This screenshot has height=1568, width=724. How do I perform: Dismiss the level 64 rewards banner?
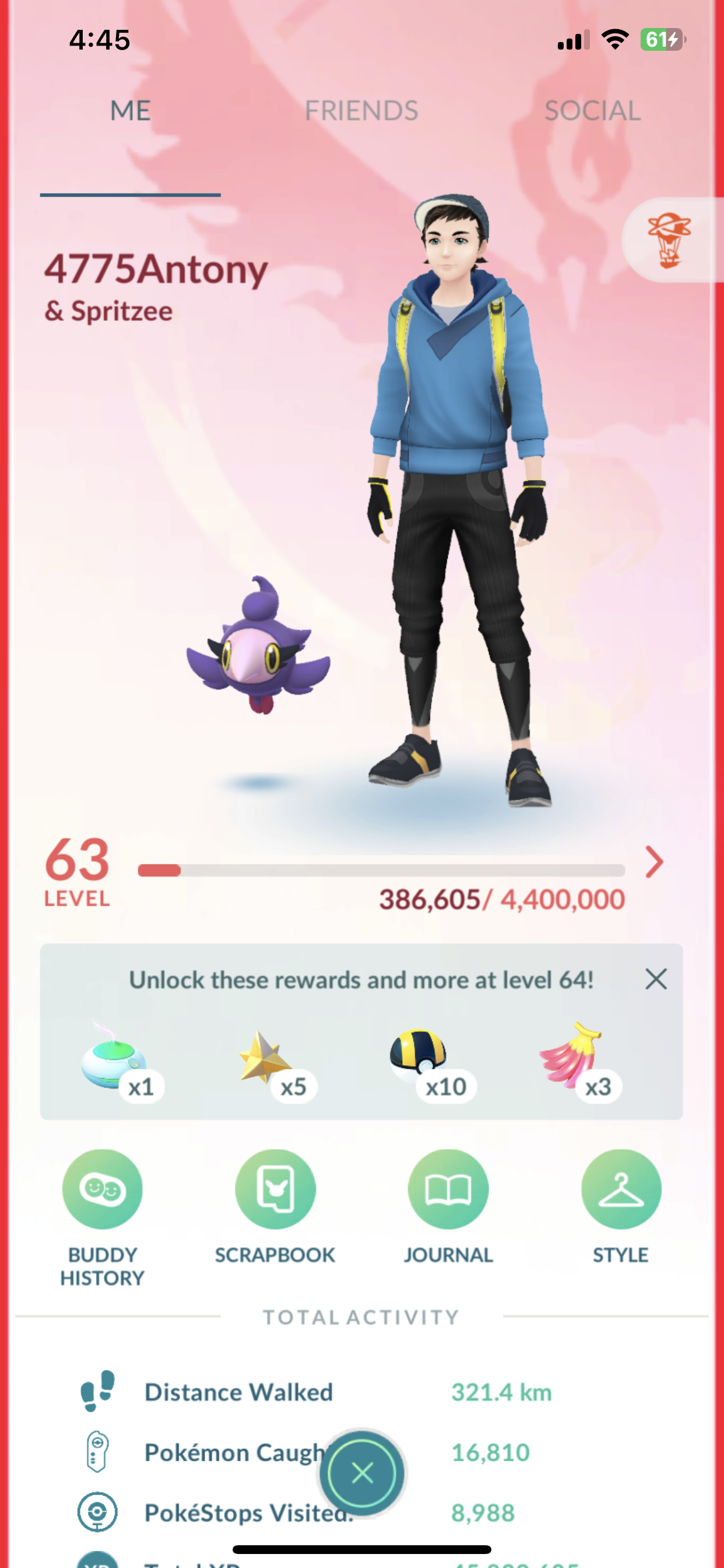656,979
